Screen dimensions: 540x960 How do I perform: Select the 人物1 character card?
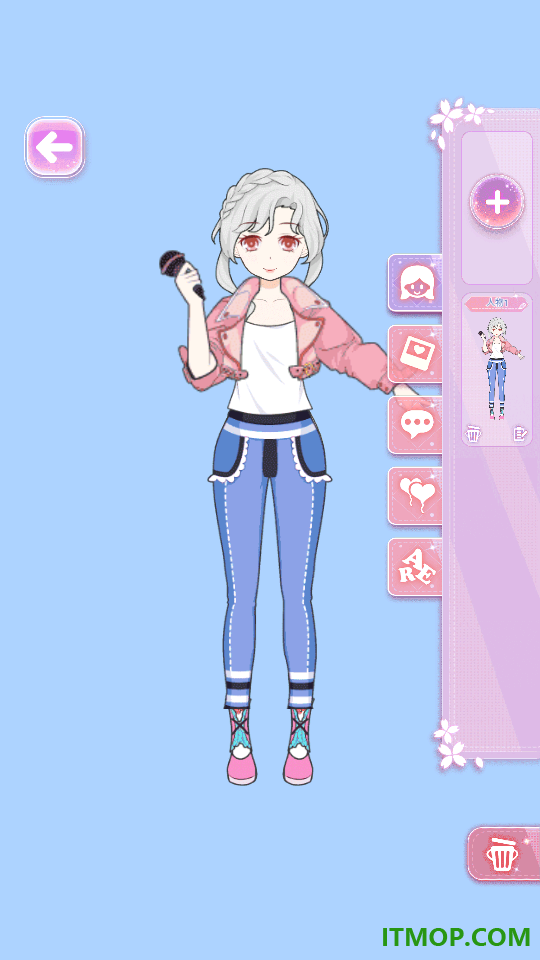pyautogui.click(x=497, y=370)
